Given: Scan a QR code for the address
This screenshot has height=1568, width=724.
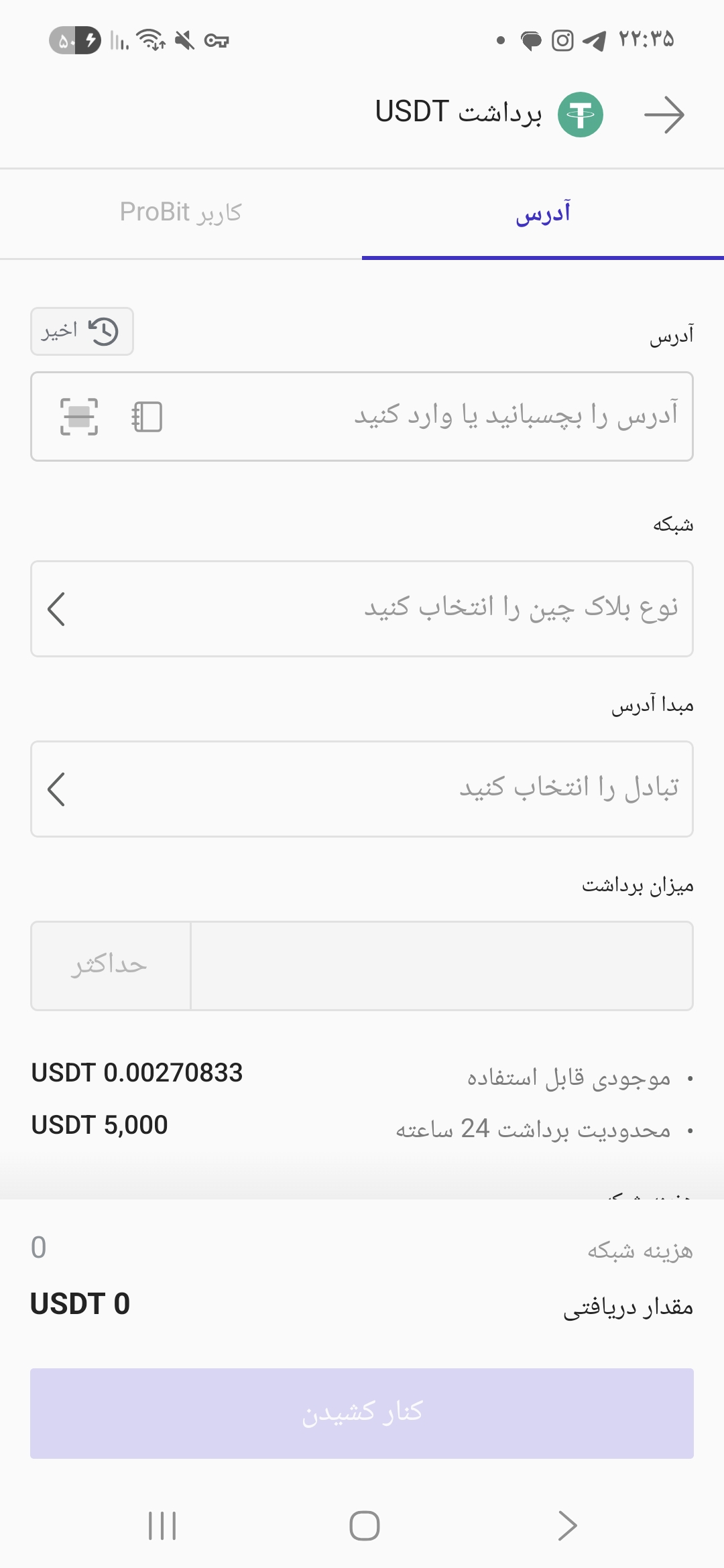Looking at the screenshot, I should pyautogui.click(x=79, y=417).
